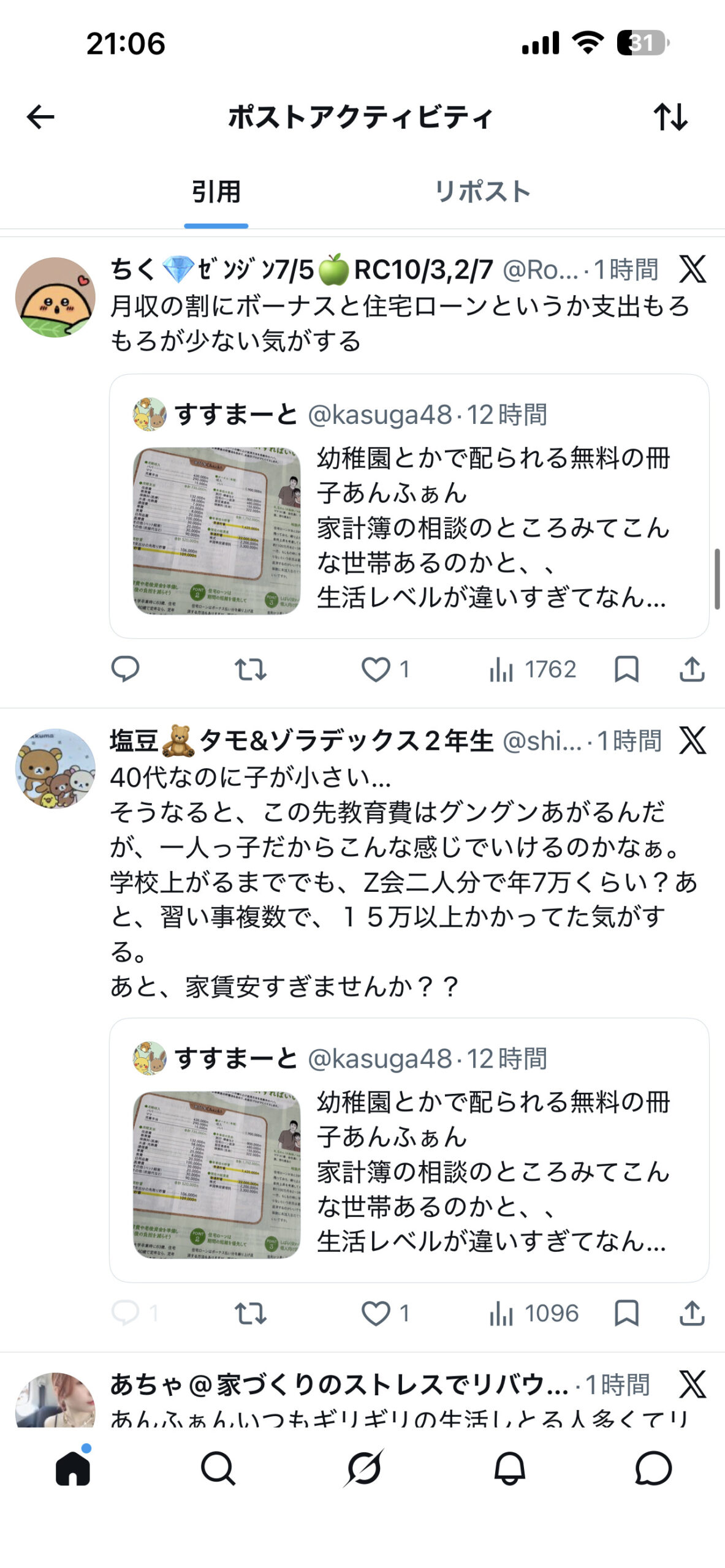Viewport: 725px width, 1568px height.
Task: Select the 引用 tab
Action: [216, 192]
